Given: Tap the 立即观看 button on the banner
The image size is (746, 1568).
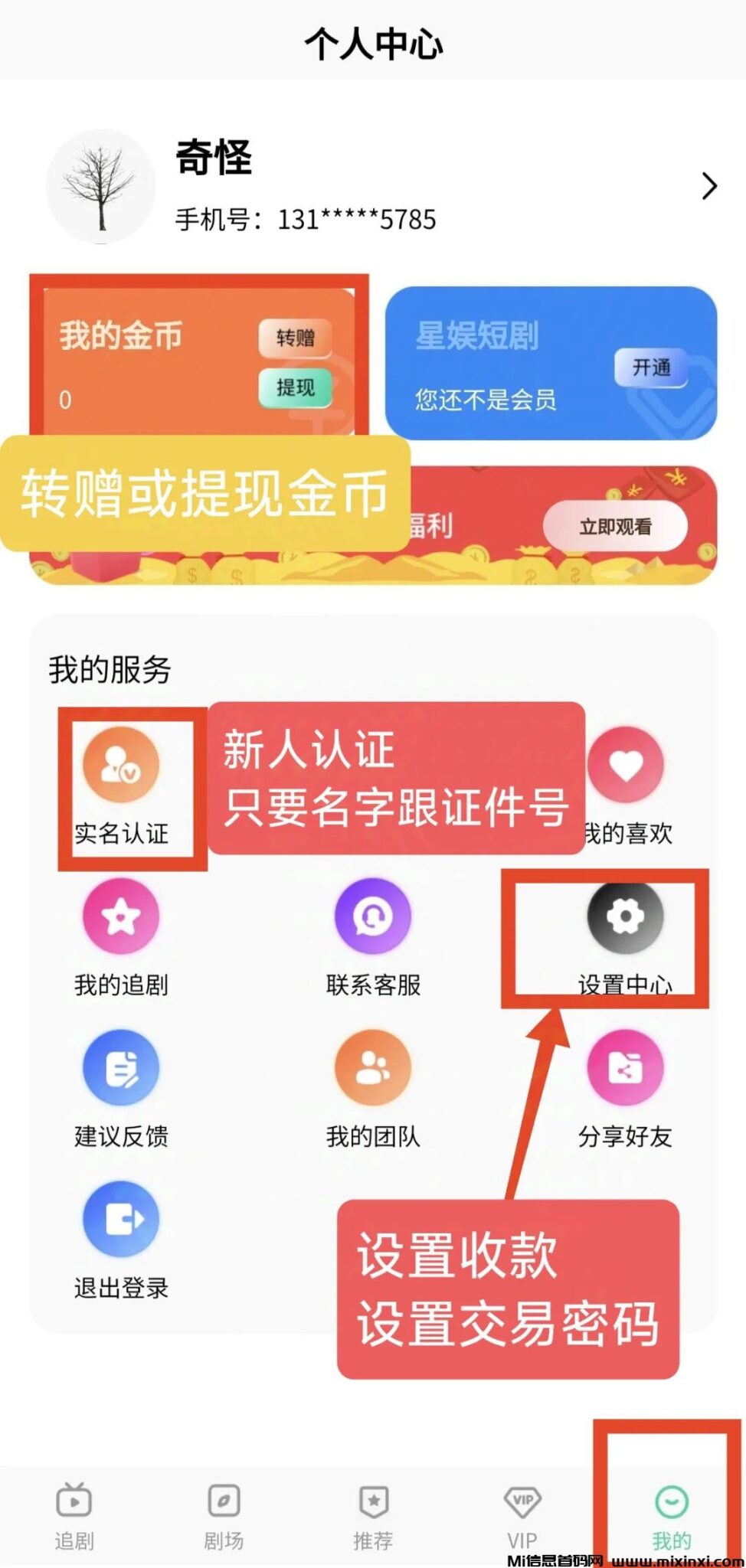Looking at the screenshot, I should click(615, 527).
